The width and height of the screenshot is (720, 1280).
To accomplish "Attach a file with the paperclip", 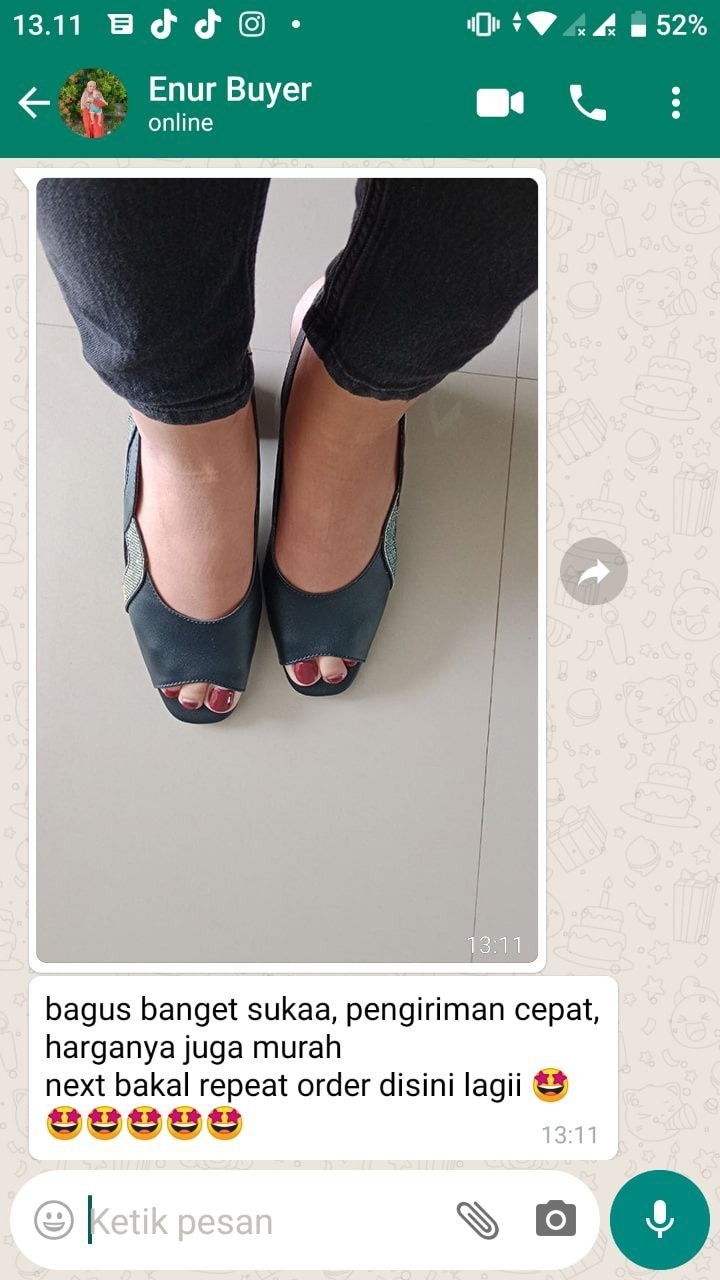I will point(477,1220).
